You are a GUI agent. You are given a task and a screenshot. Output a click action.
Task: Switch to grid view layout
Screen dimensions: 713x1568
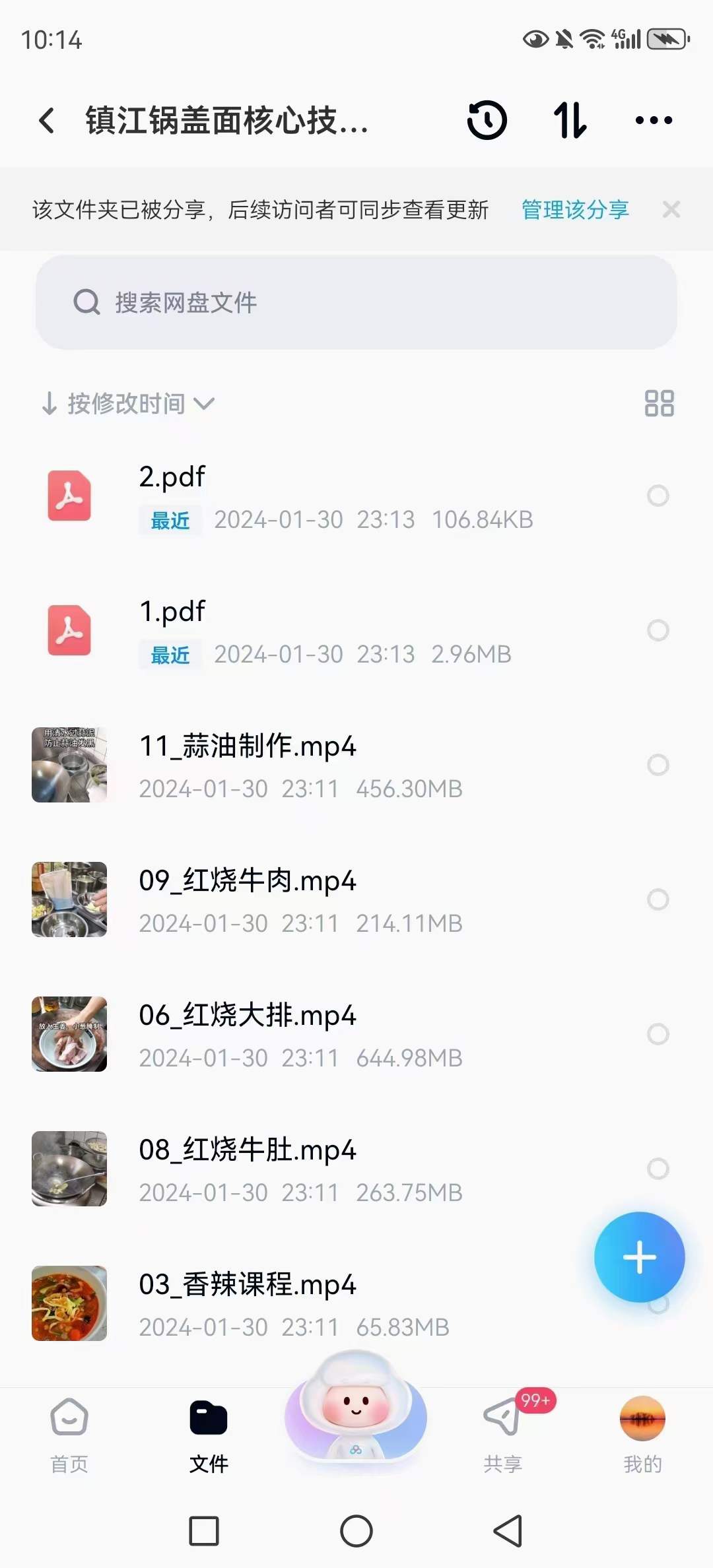pyautogui.click(x=658, y=404)
